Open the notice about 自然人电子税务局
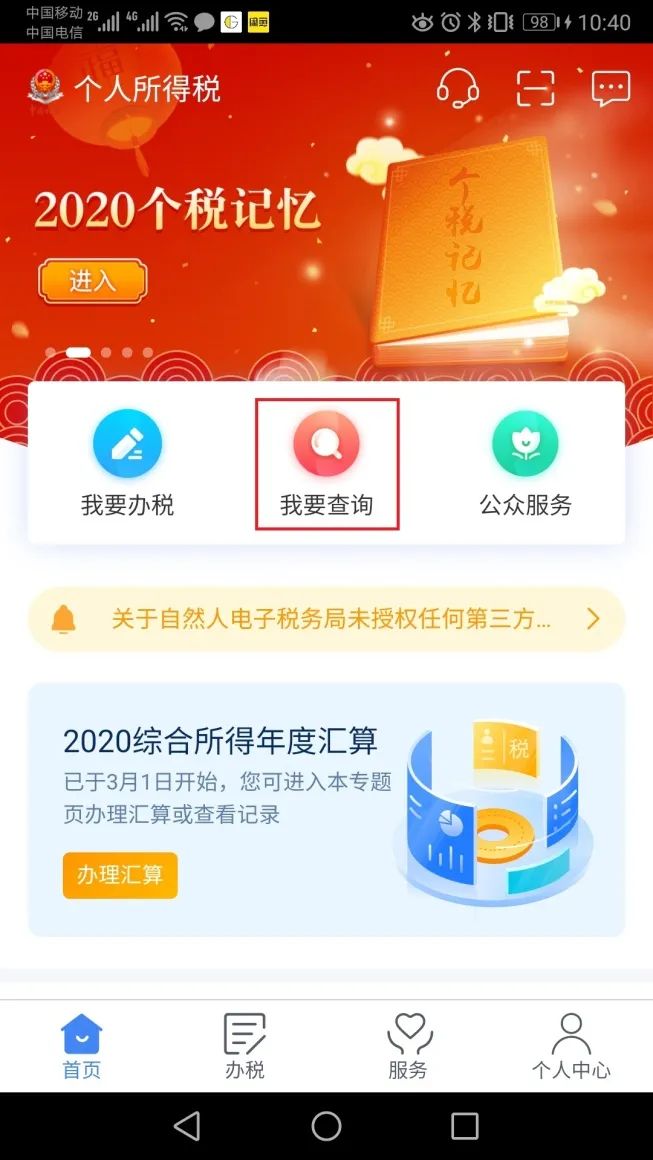 coord(327,619)
